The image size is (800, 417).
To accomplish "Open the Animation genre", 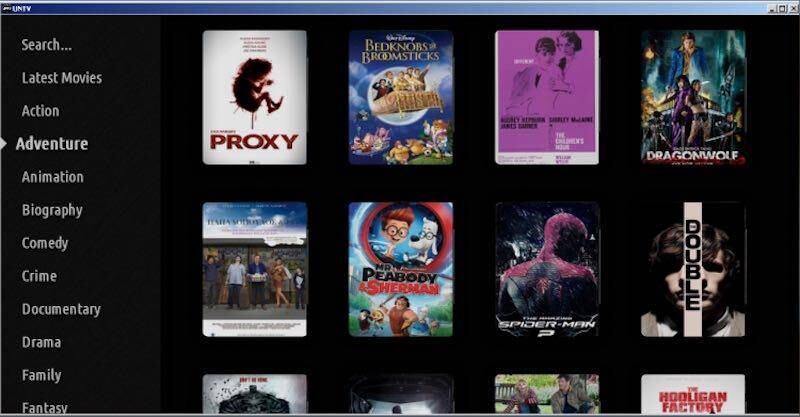I will click(53, 177).
